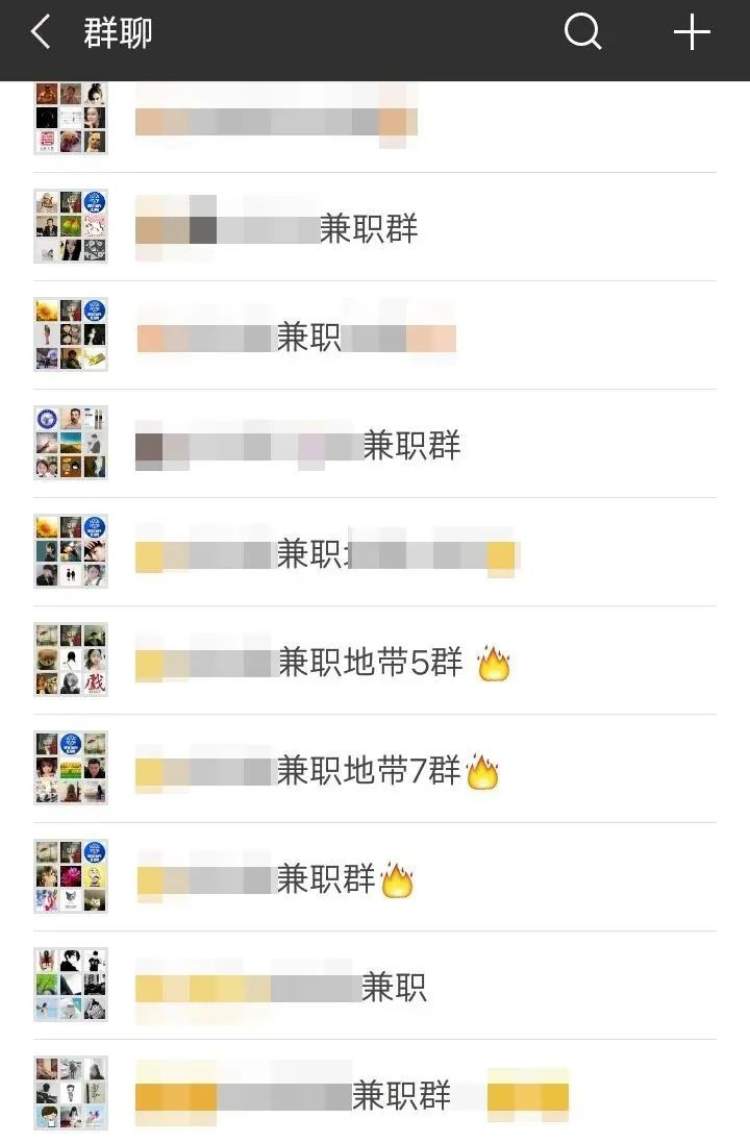Open the search icon in the title bar
Image resolution: width=750 pixels, height=1143 pixels.
582,32
